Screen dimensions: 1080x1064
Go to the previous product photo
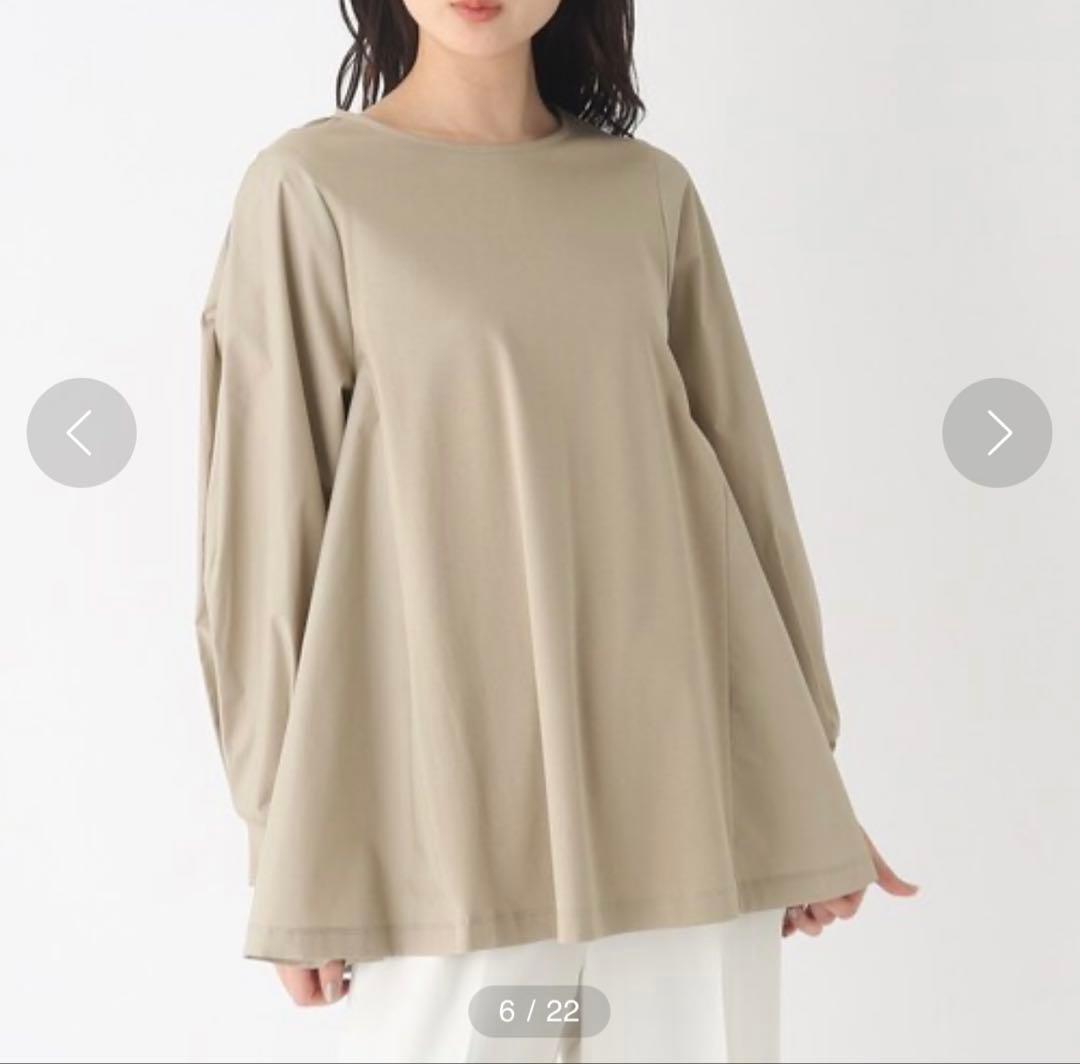[81, 433]
